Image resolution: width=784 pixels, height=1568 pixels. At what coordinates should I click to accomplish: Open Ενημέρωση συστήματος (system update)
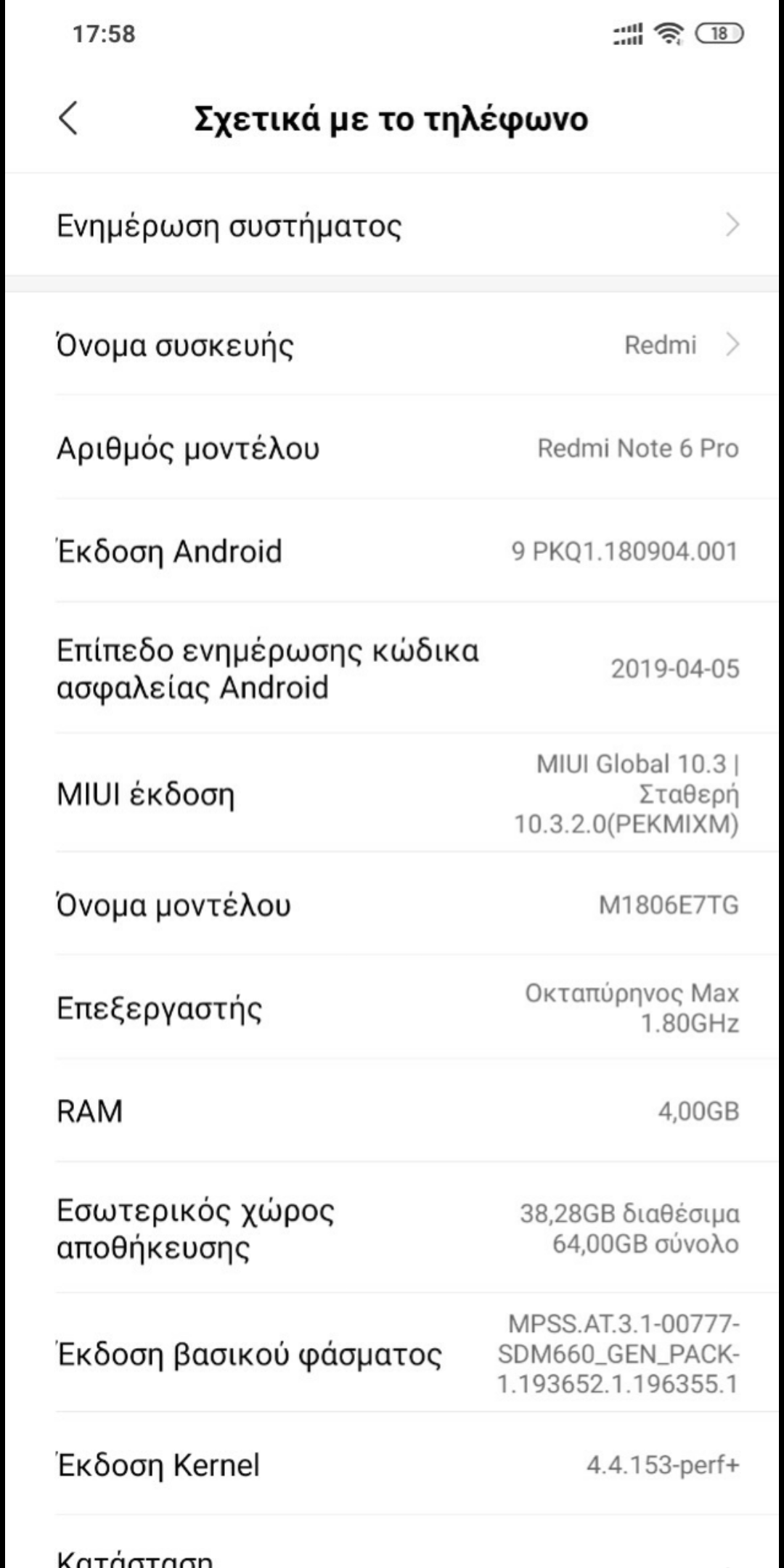392,226
